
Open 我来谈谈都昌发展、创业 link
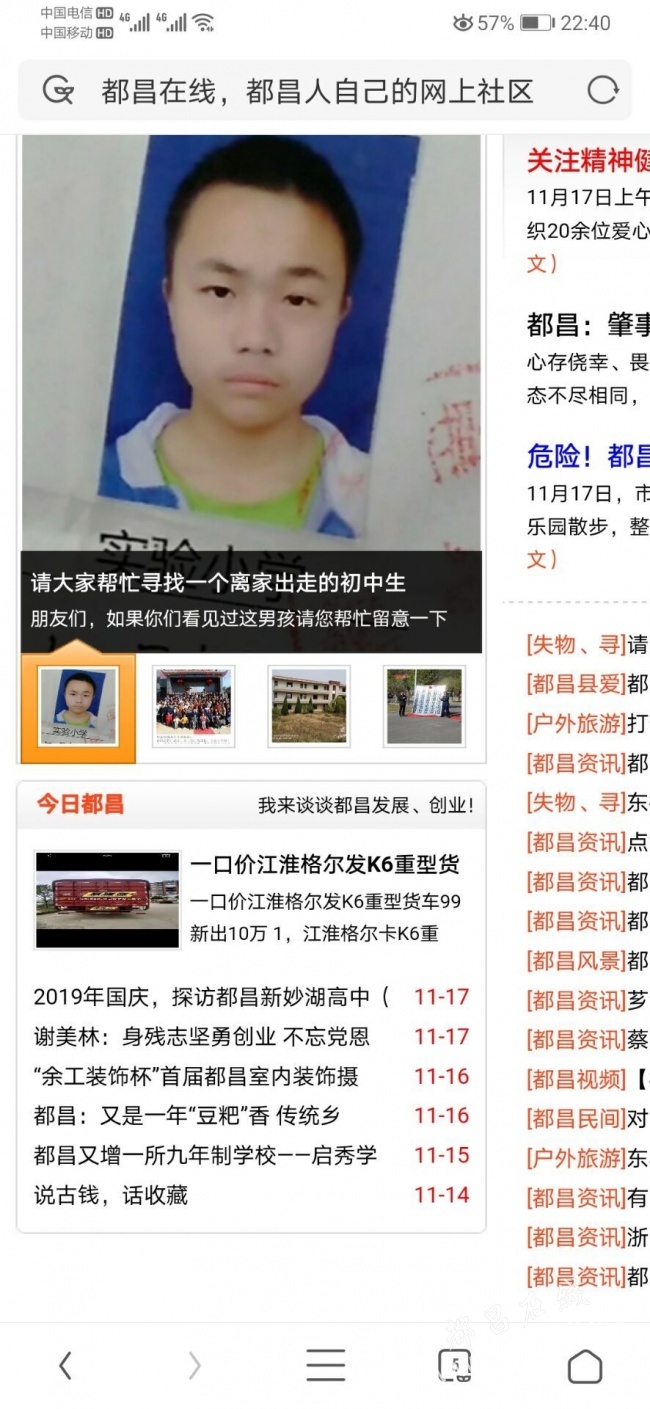click(365, 805)
